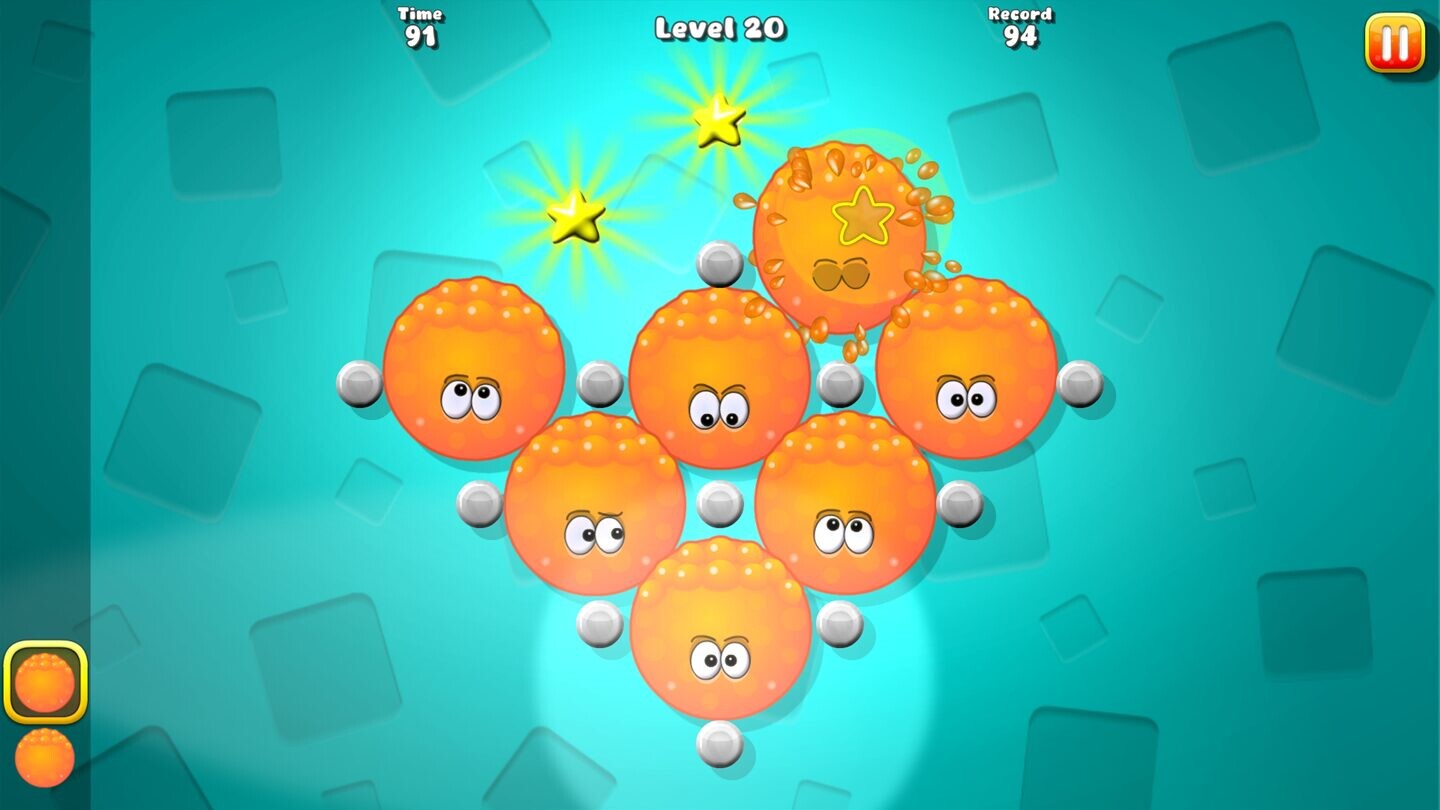Tap the orange blob with the star outline

[x=840, y=237]
